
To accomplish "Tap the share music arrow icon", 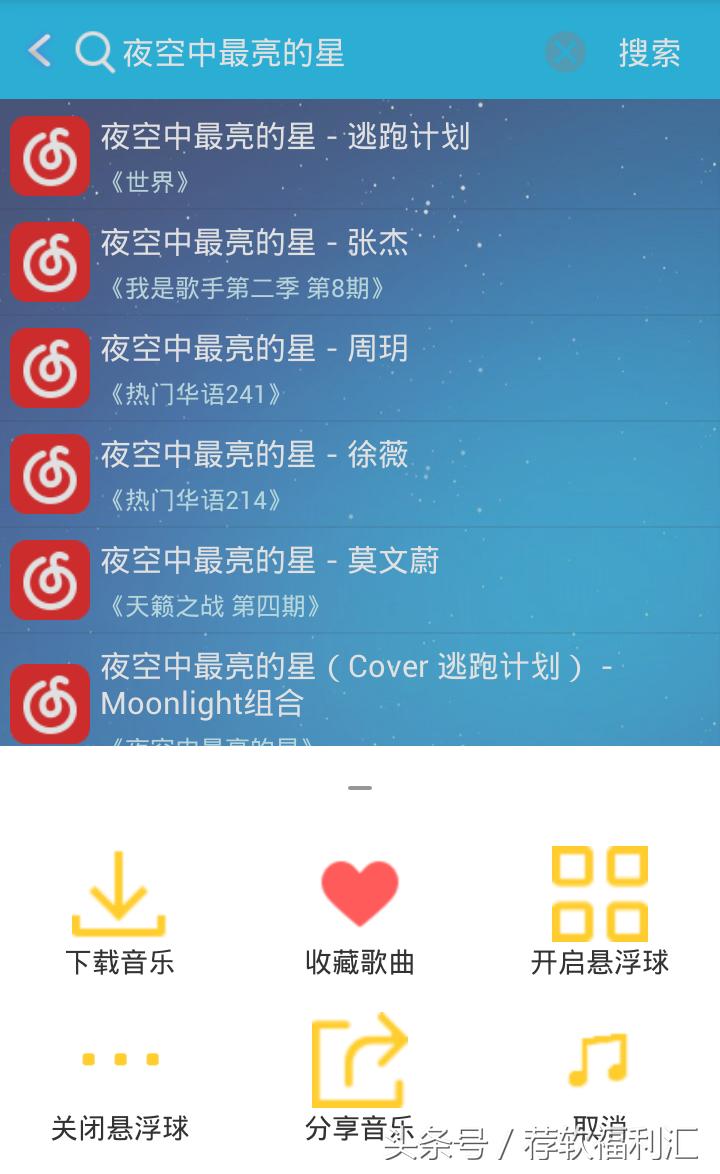I will 360,1058.
